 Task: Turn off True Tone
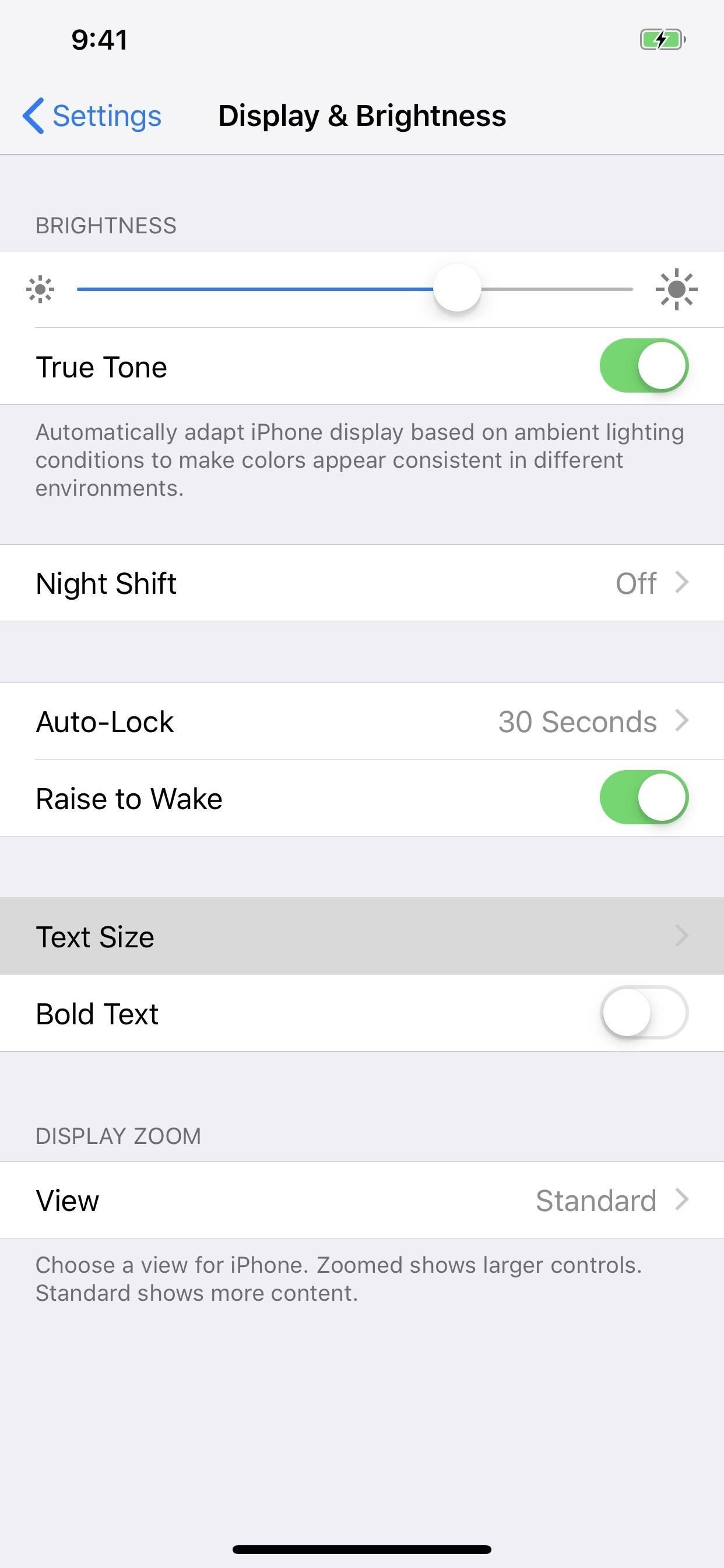tap(644, 366)
